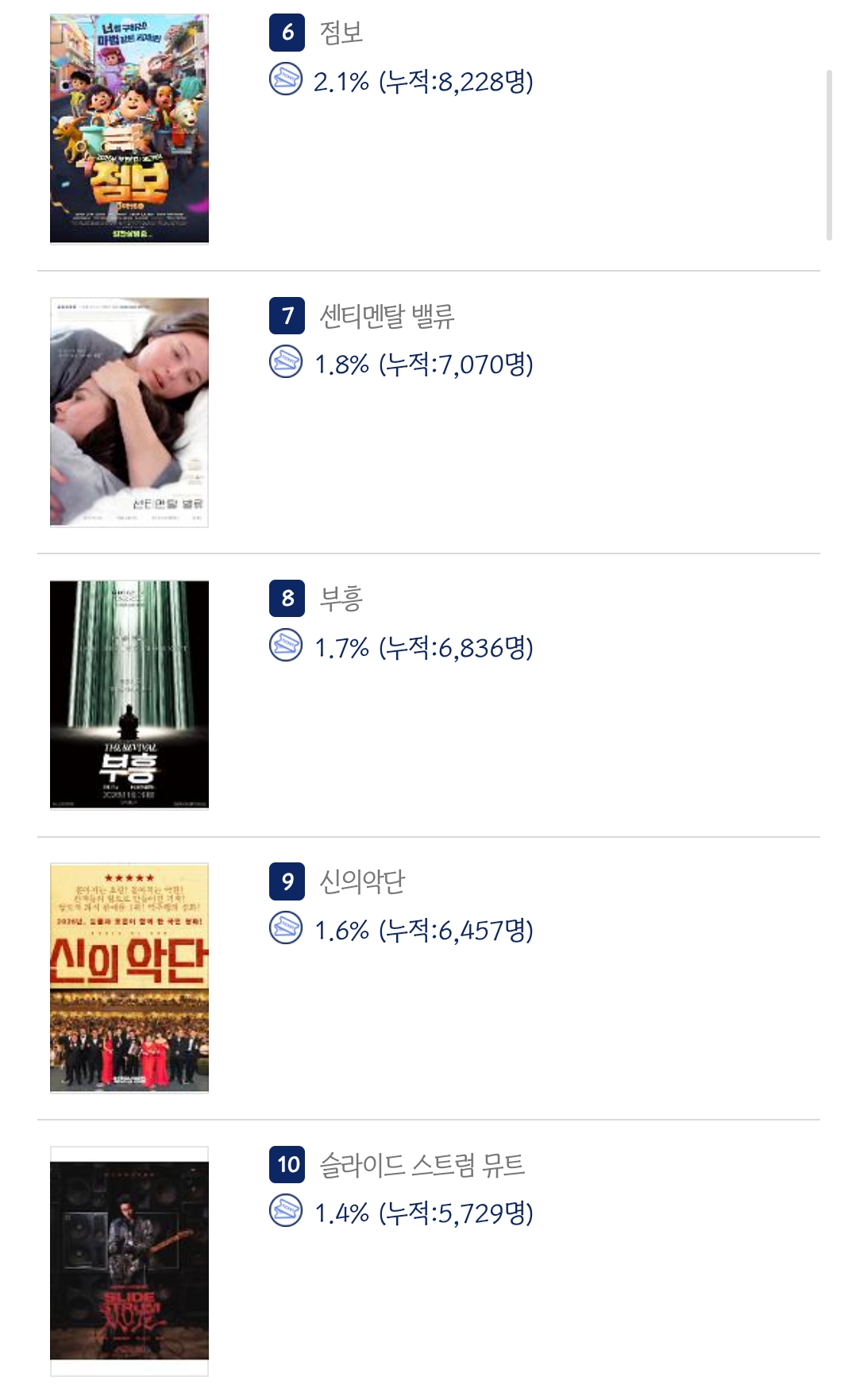856x1400 pixels.
Task: Open the 신의악단 movie title
Action: point(362,881)
